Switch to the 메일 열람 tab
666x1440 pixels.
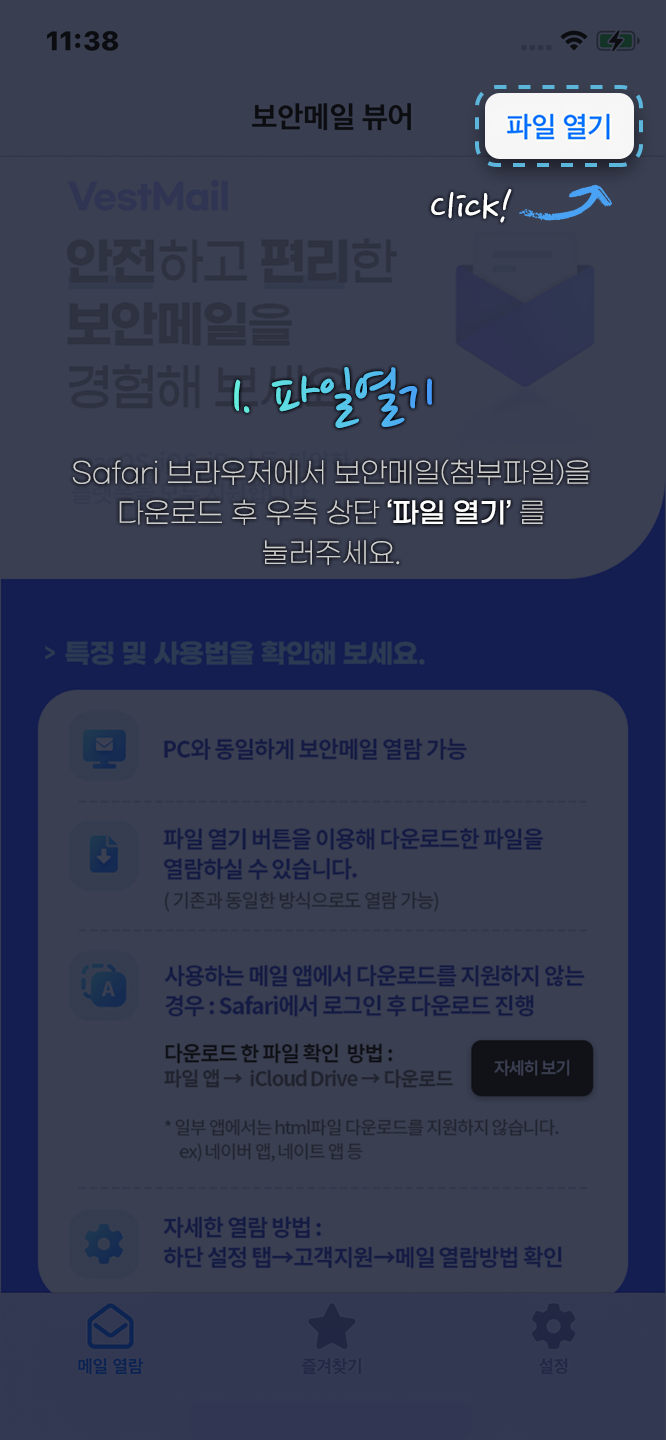coord(110,1338)
